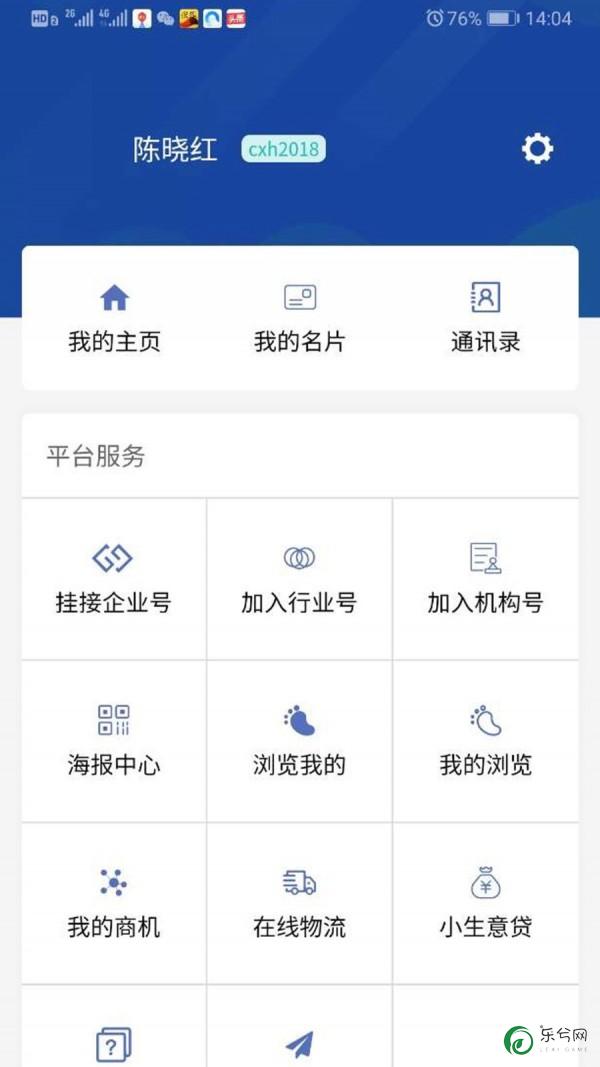
Task: Tap 加入行业号
Action: 299,579
